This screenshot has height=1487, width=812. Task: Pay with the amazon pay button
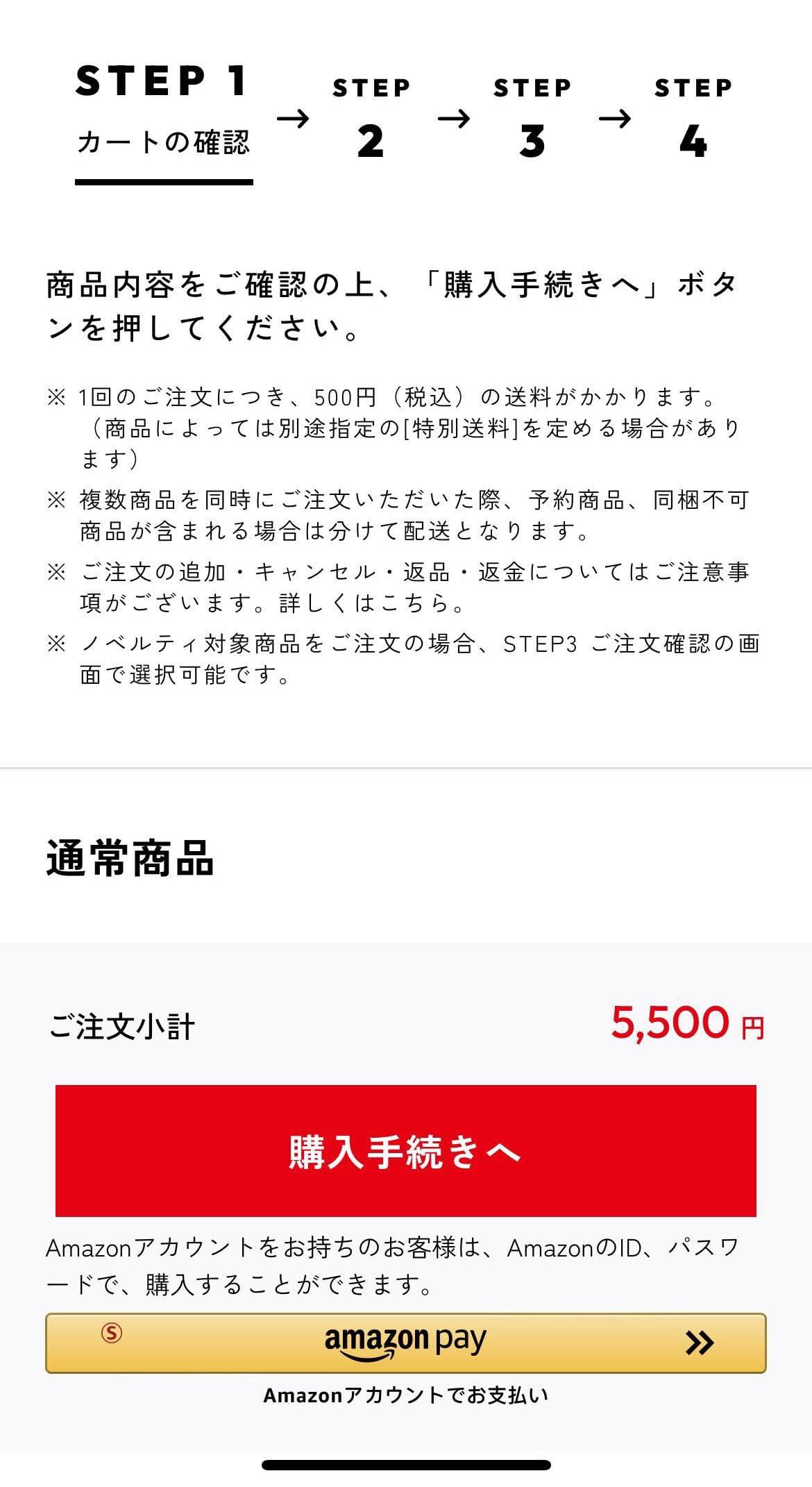[405, 1343]
